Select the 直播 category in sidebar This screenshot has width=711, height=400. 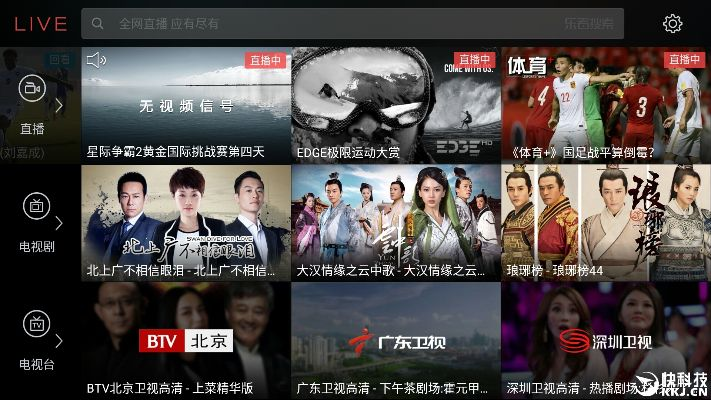33,104
